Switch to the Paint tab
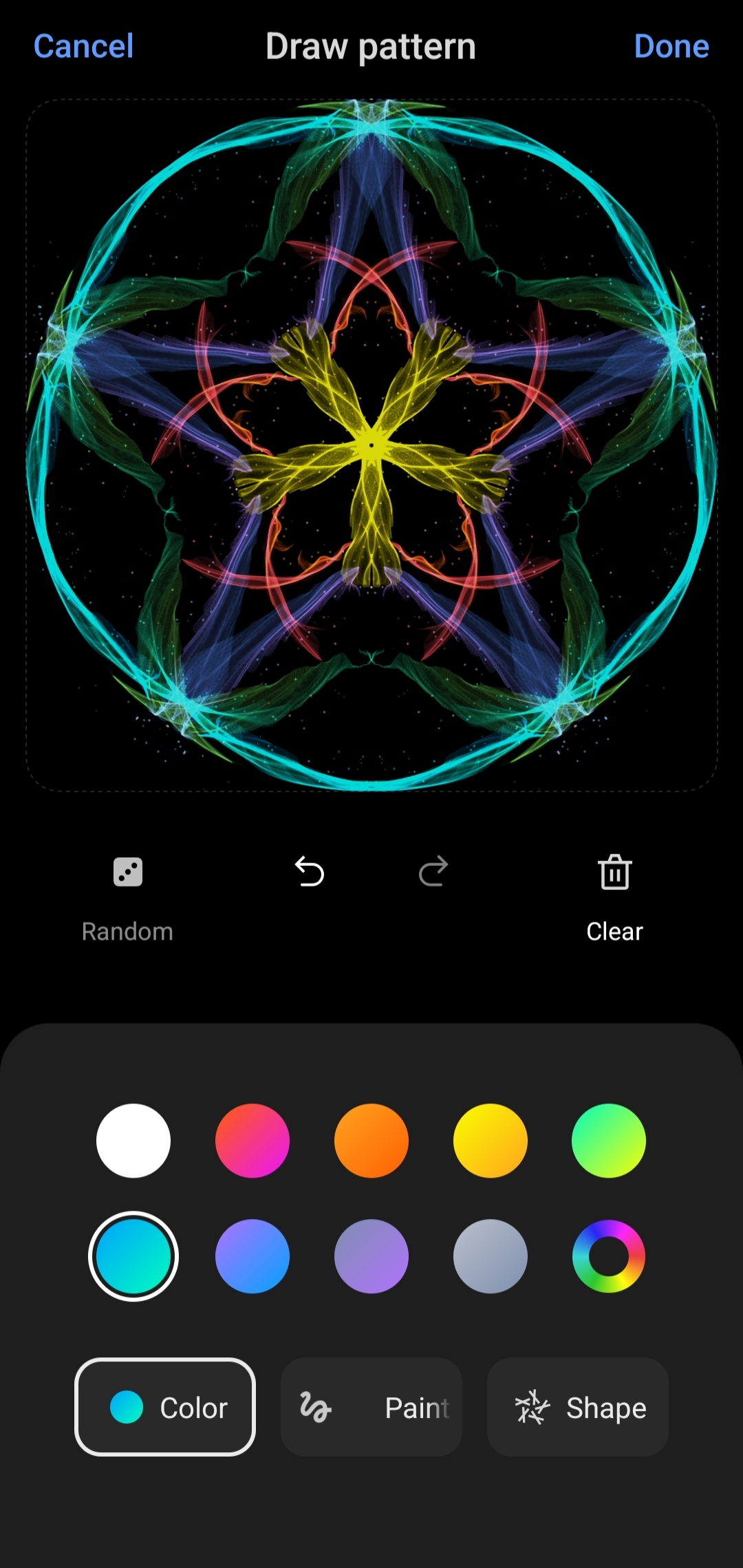Viewport: 743px width, 1568px height. (371, 1407)
